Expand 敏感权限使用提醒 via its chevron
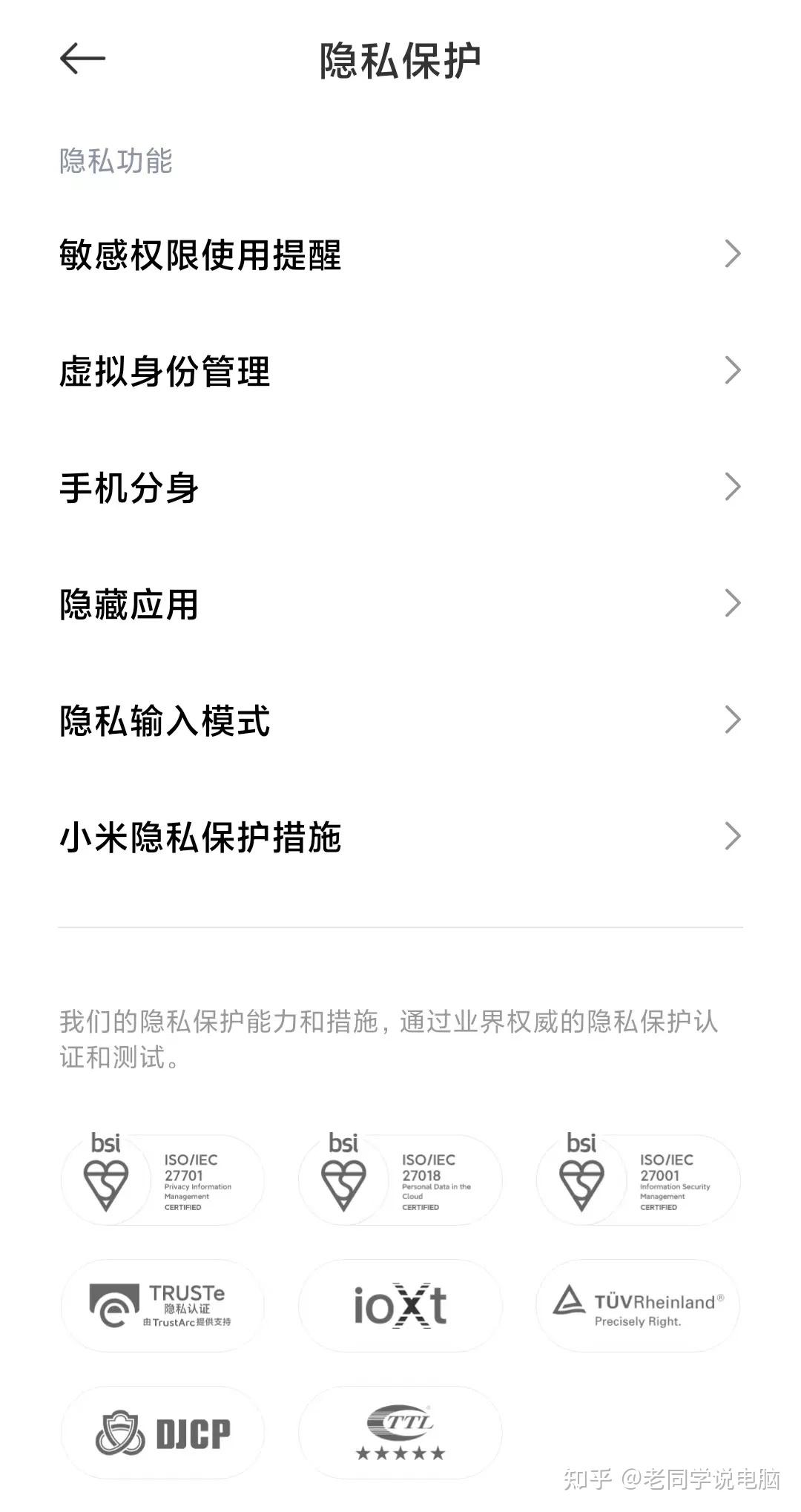This screenshot has width=801, height=1512. tap(734, 254)
